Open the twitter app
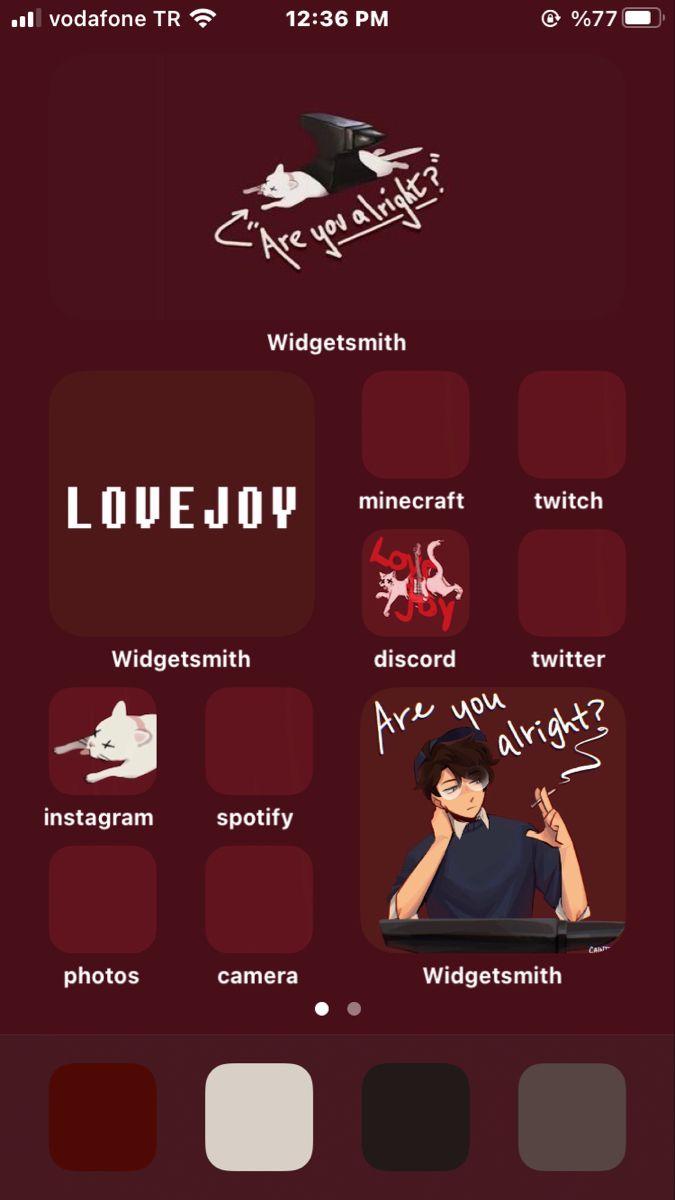The image size is (675, 1200). 571,583
